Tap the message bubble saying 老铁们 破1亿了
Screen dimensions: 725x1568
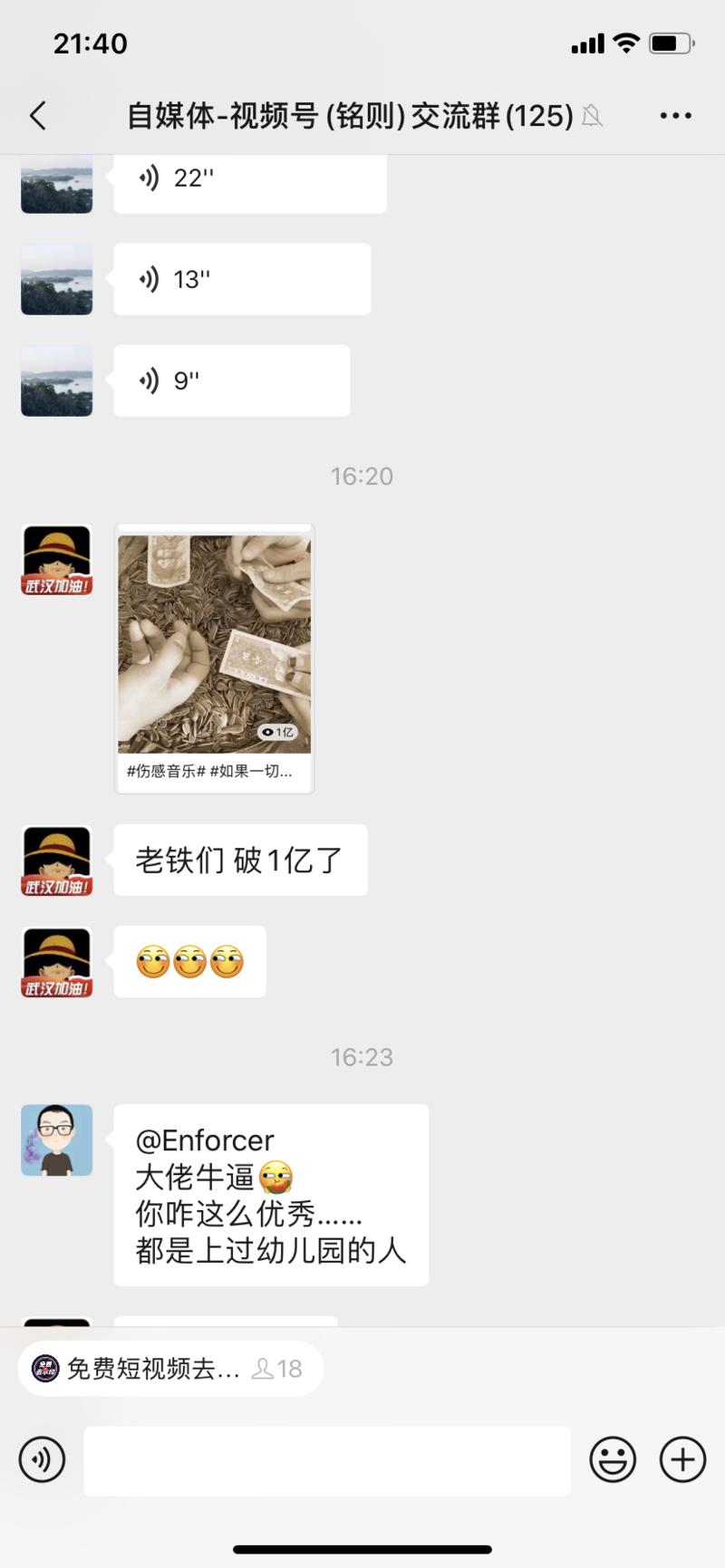pos(239,861)
